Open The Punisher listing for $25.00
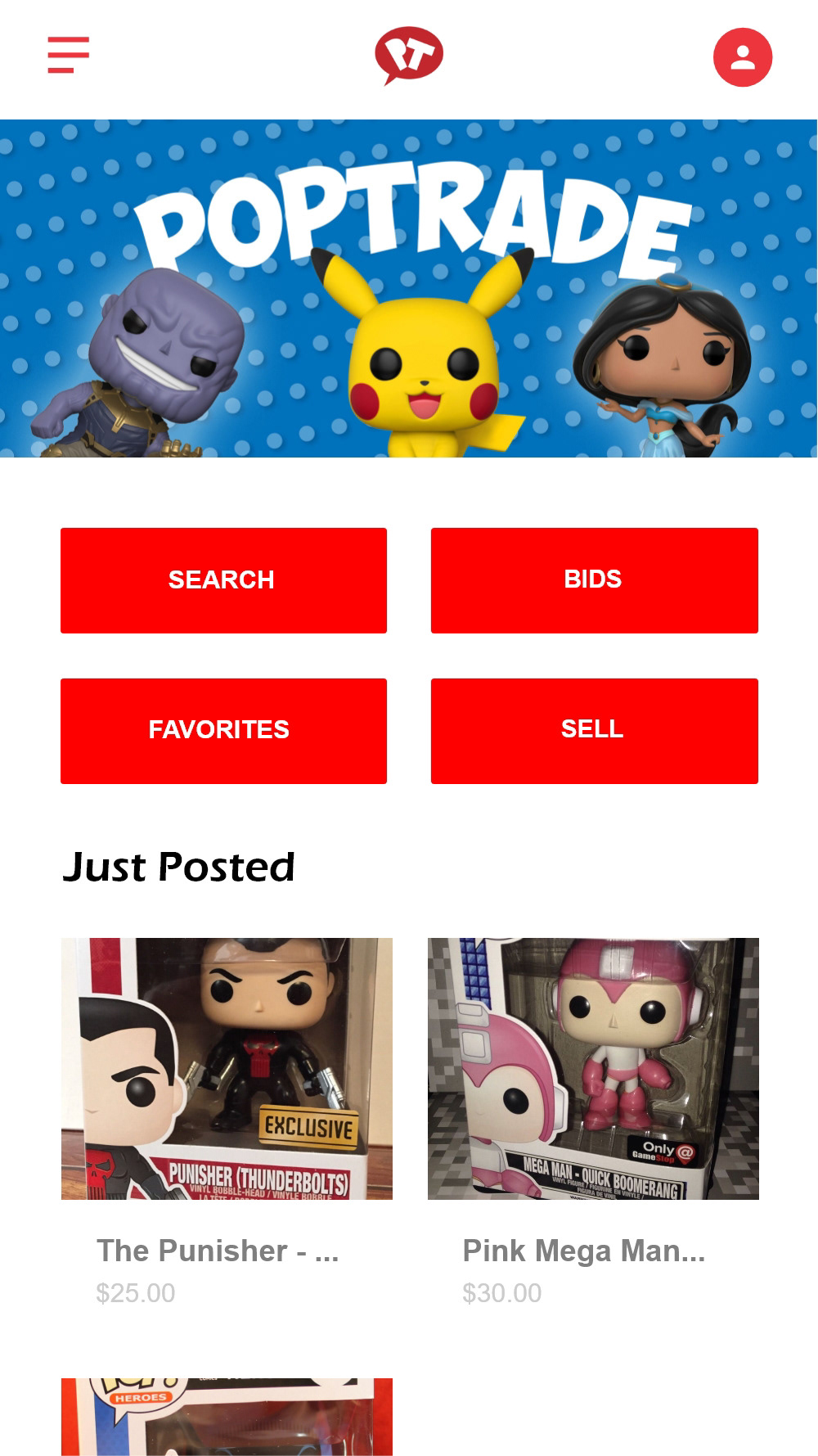 click(227, 1069)
